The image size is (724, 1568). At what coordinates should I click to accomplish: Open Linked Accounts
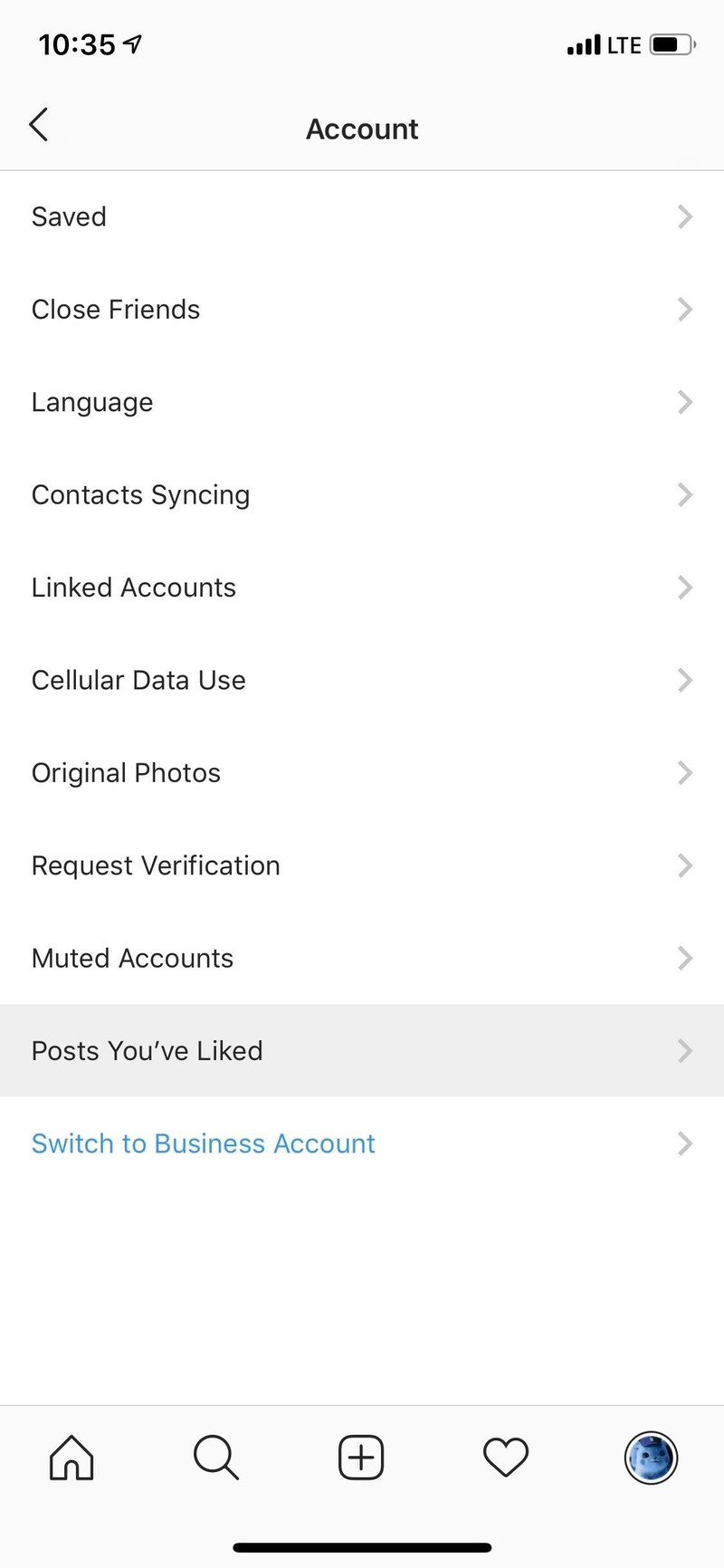tap(362, 588)
